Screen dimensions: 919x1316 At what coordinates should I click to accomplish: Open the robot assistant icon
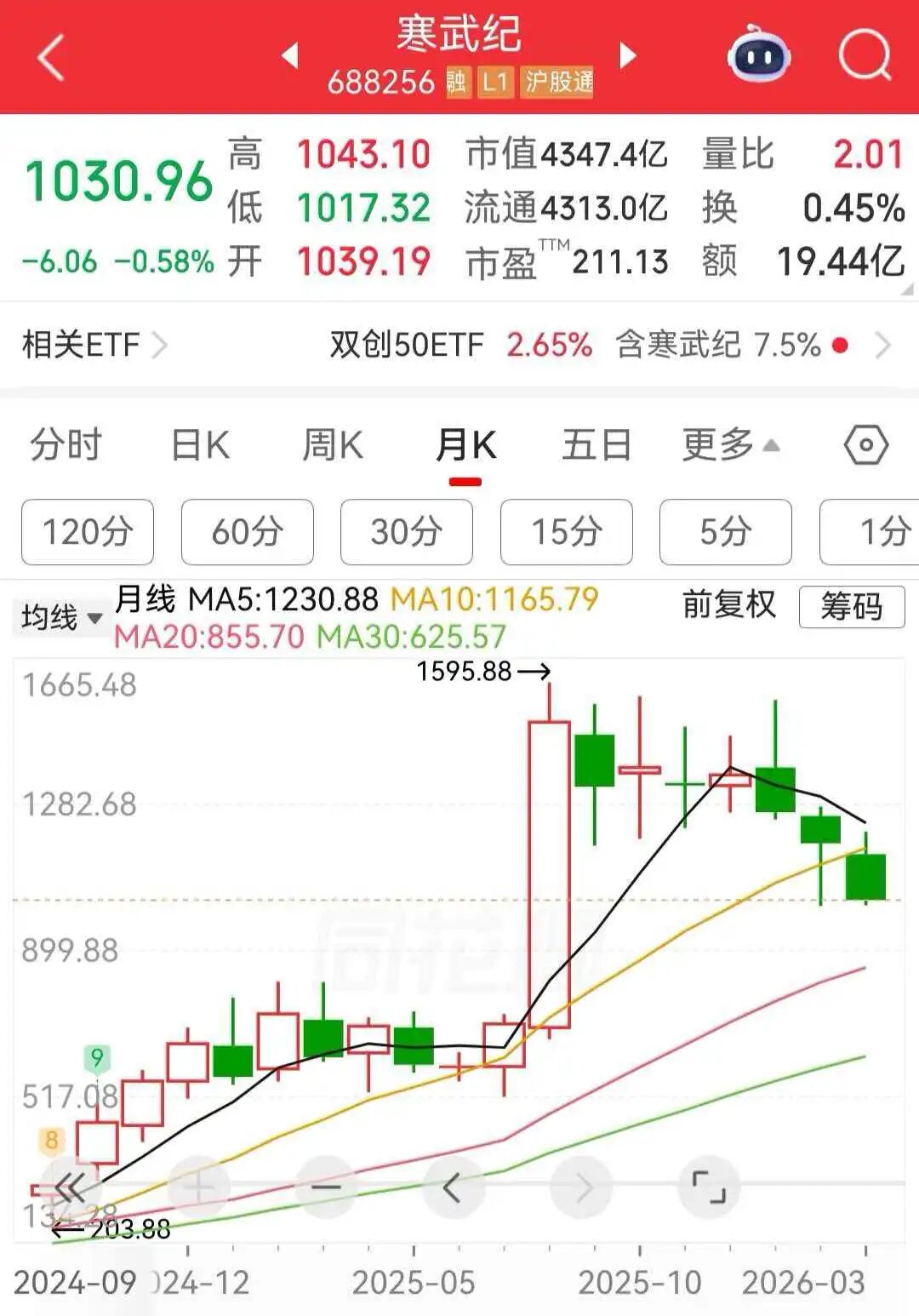758,56
